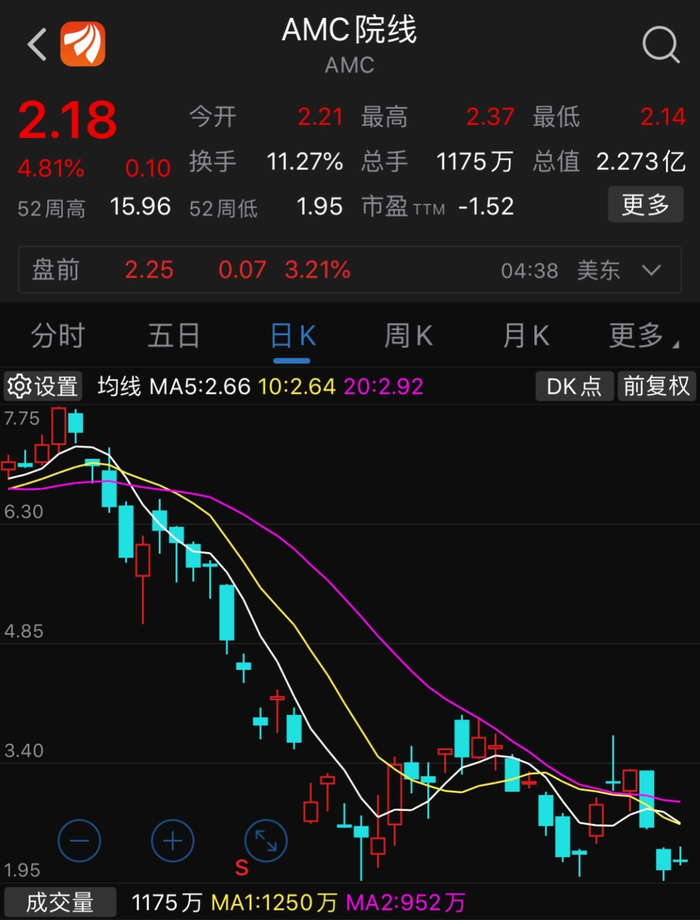Expand the 盘前 pre-market row
The image size is (700, 920).
[651, 270]
